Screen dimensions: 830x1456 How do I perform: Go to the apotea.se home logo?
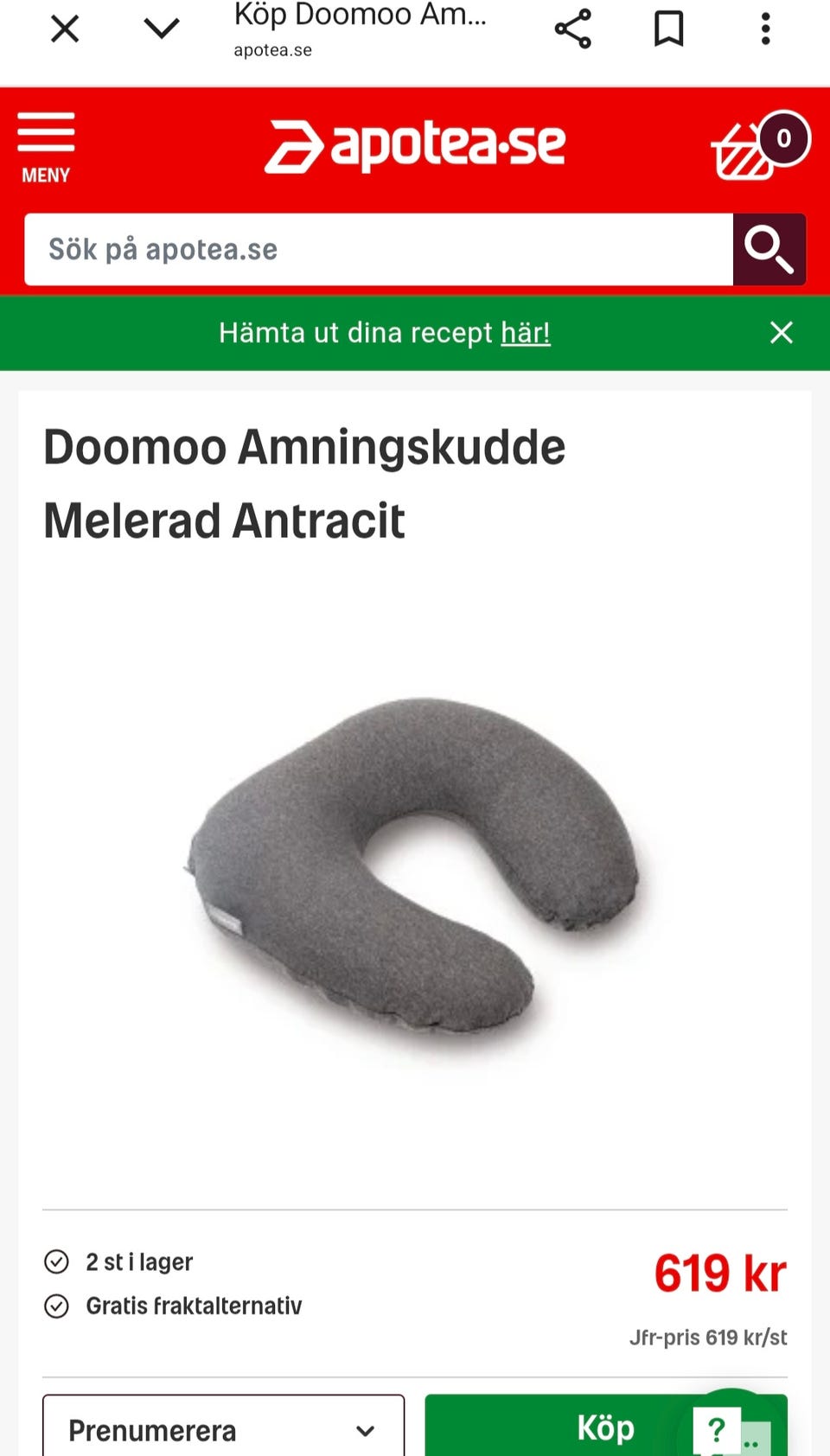pos(415,145)
